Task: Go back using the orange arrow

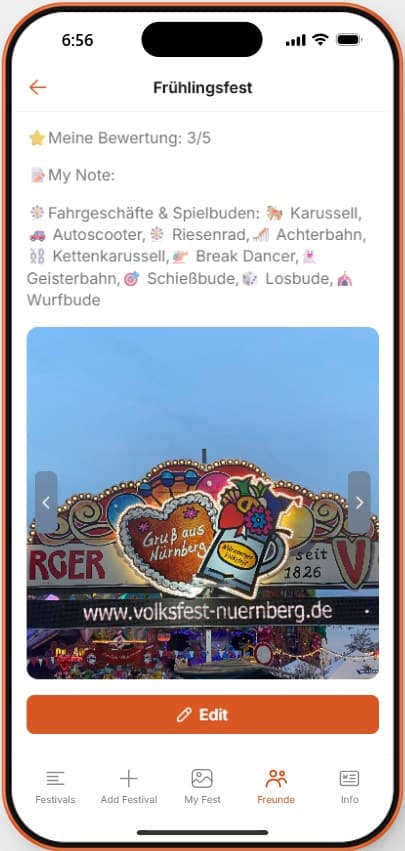Action: 37,87
